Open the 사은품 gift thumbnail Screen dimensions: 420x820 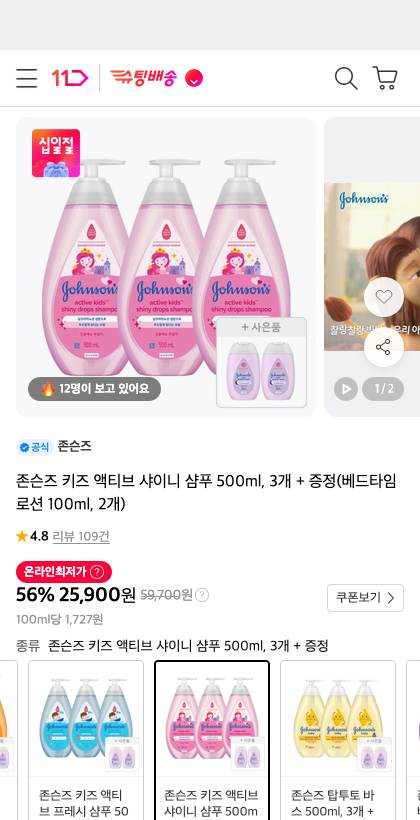pos(262,362)
